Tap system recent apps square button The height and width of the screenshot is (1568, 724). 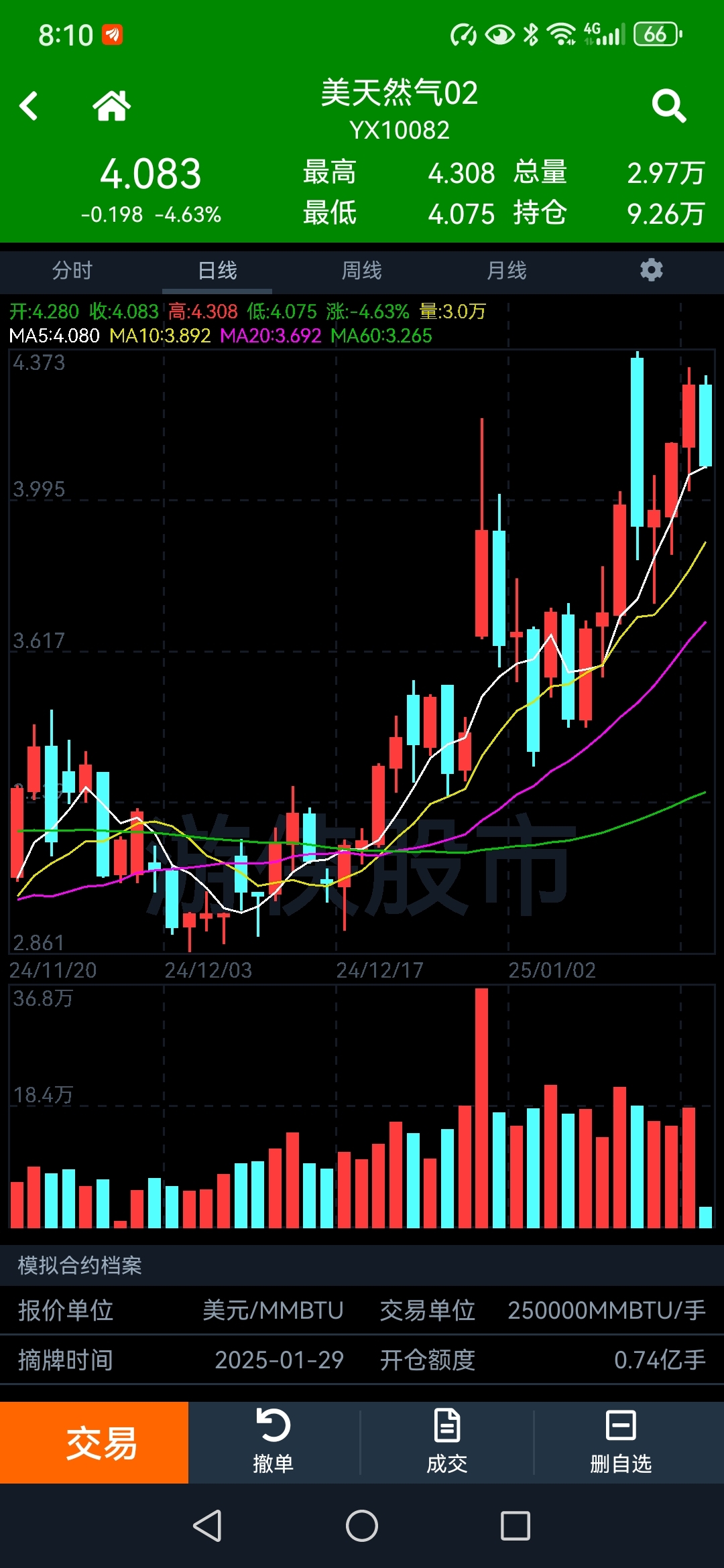pyautogui.click(x=516, y=1526)
